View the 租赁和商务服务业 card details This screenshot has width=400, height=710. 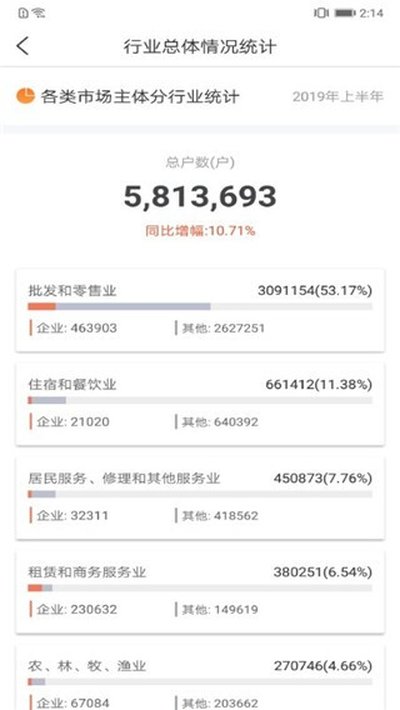click(x=200, y=591)
